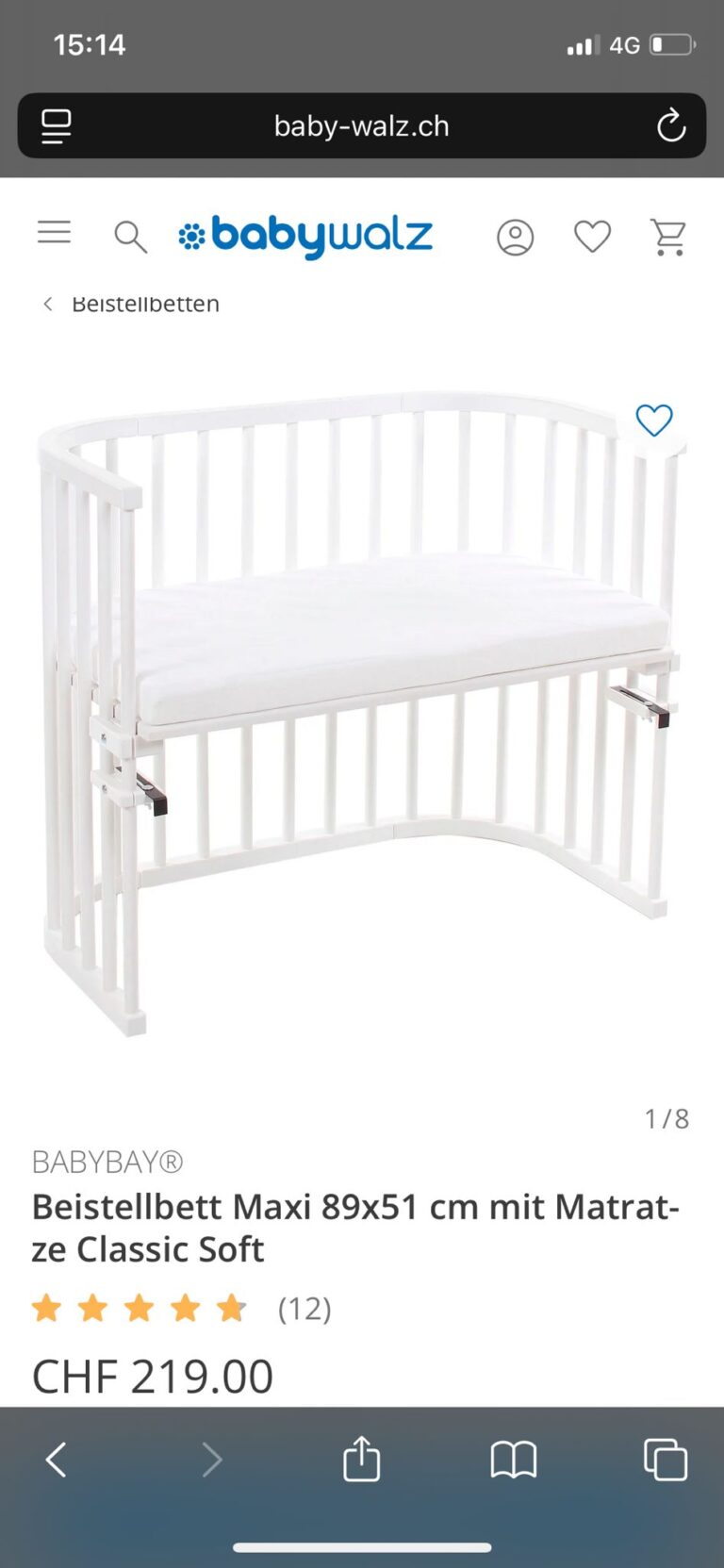The width and height of the screenshot is (724, 1568).
Task: Open the shopping cart
Action: click(668, 237)
